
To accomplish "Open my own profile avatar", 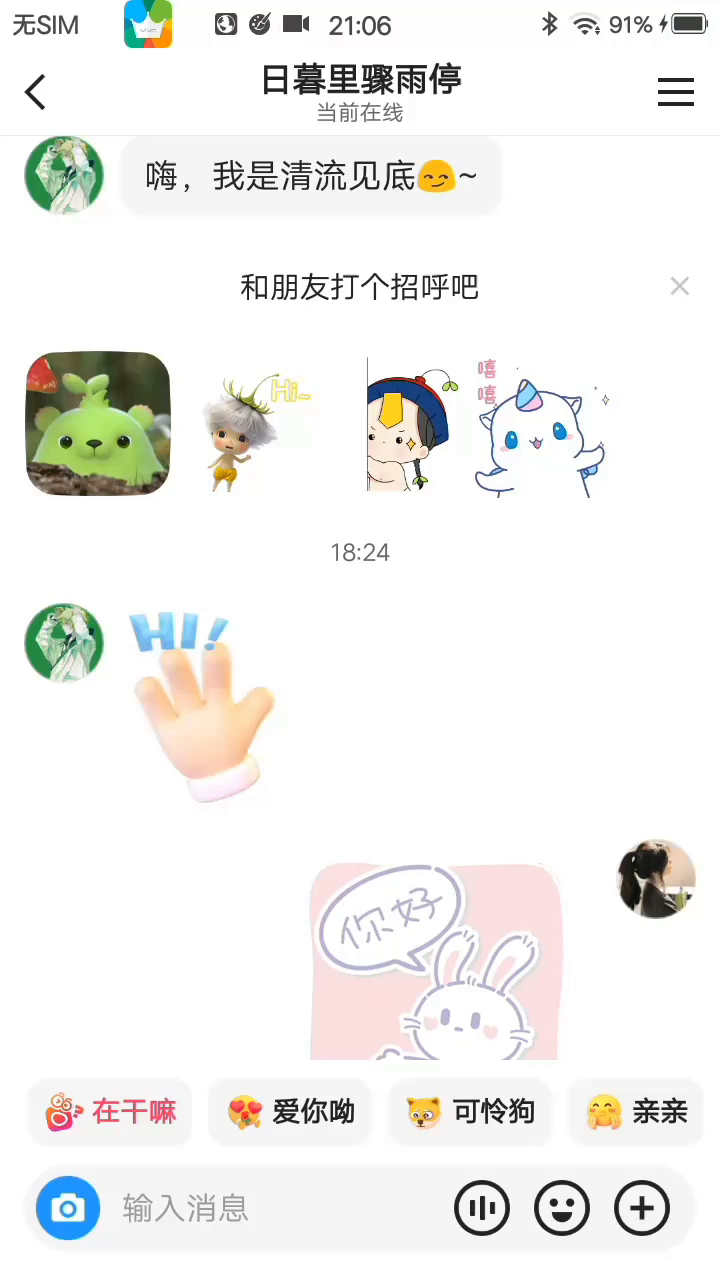I will [x=656, y=879].
